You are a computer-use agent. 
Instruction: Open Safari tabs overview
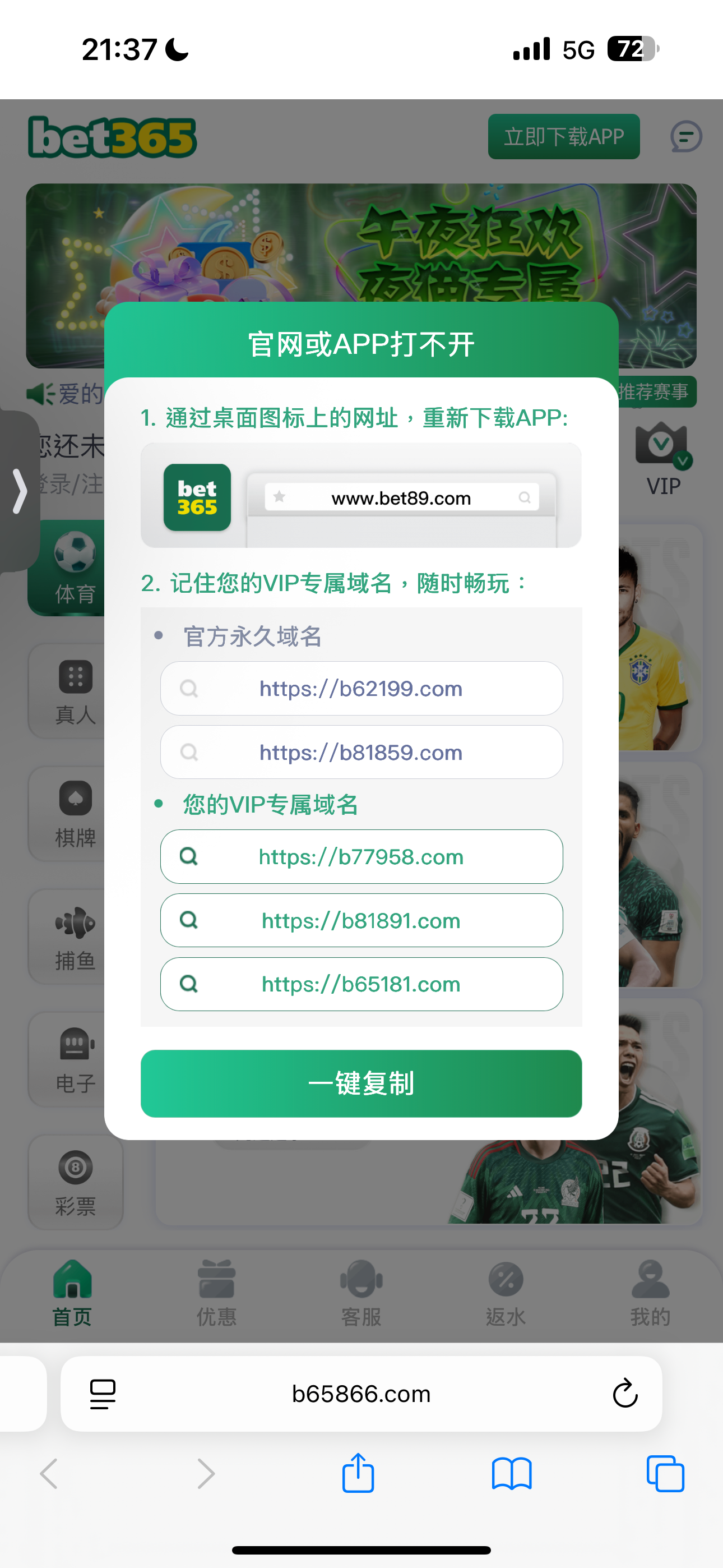[x=665, y=1474]
